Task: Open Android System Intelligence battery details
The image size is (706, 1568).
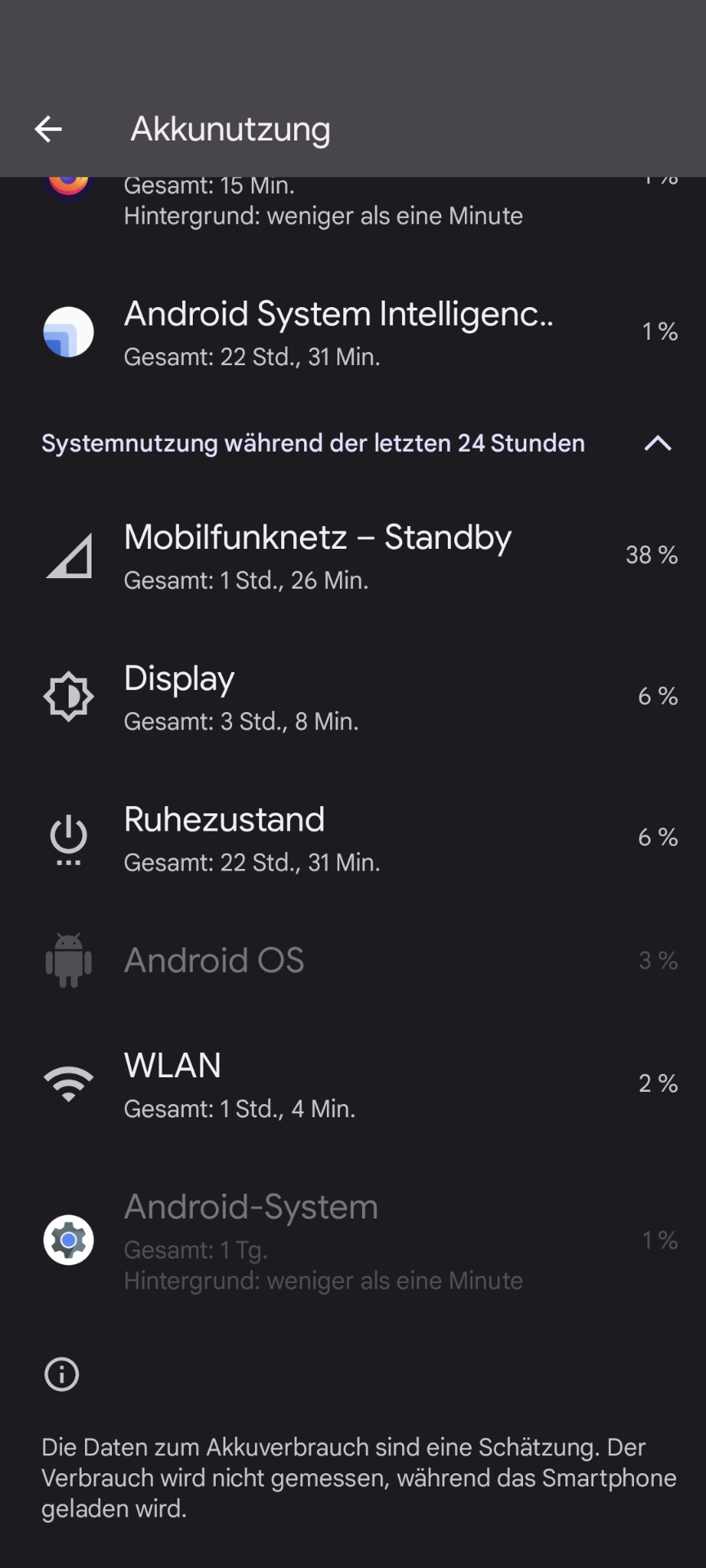Action: tap(353, 332)
